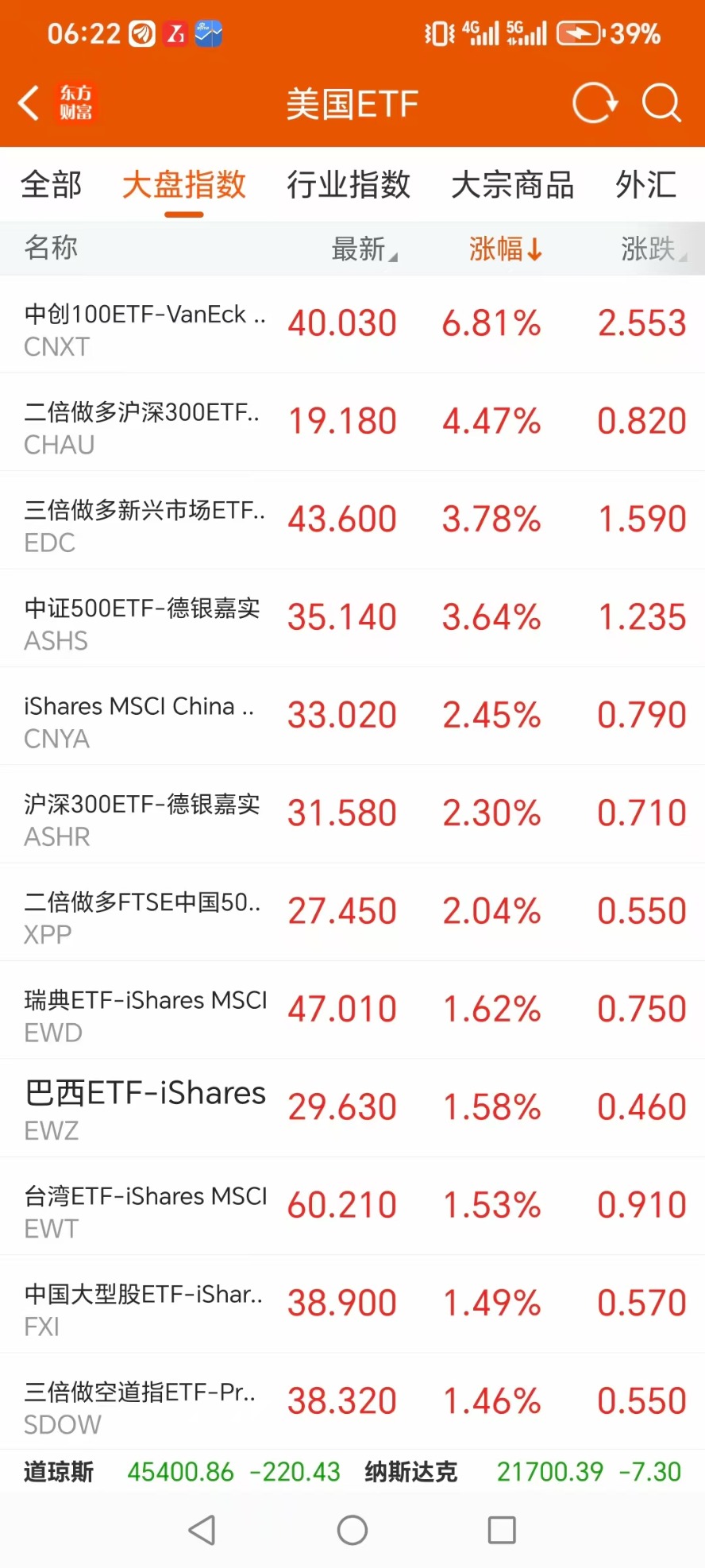Open the search magnifier icon
Viewport: 705px width, 1568px height.
(661, 103)
